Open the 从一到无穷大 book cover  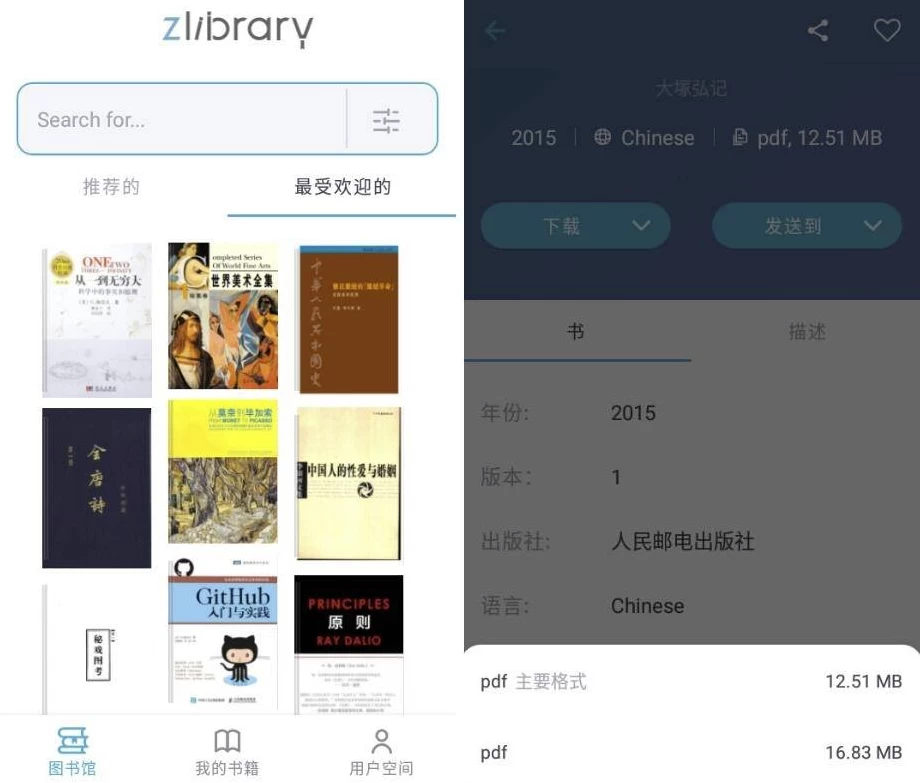click(97, 320)
